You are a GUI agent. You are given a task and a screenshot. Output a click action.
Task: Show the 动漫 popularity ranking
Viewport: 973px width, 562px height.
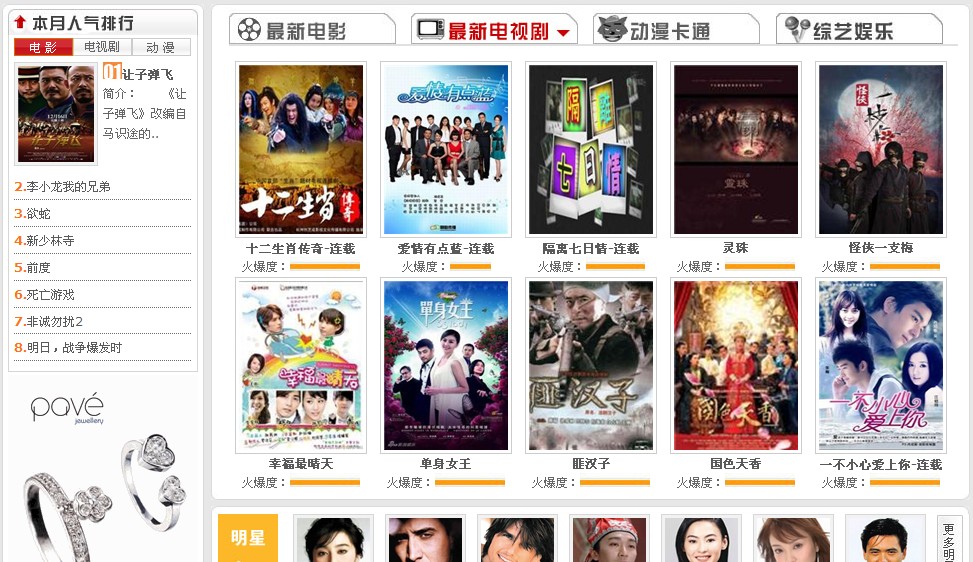[160, 47]
